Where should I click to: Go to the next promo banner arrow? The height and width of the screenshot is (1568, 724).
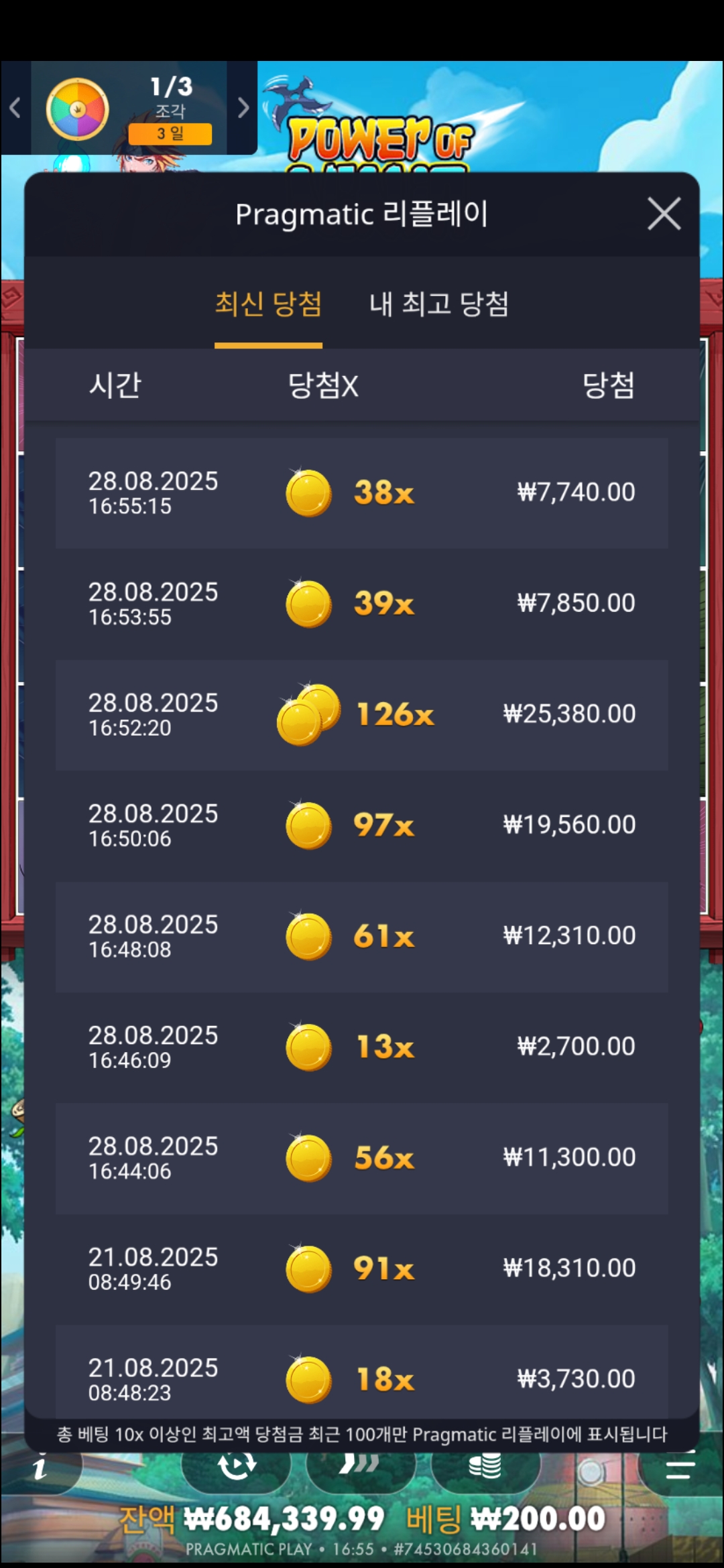243,108
